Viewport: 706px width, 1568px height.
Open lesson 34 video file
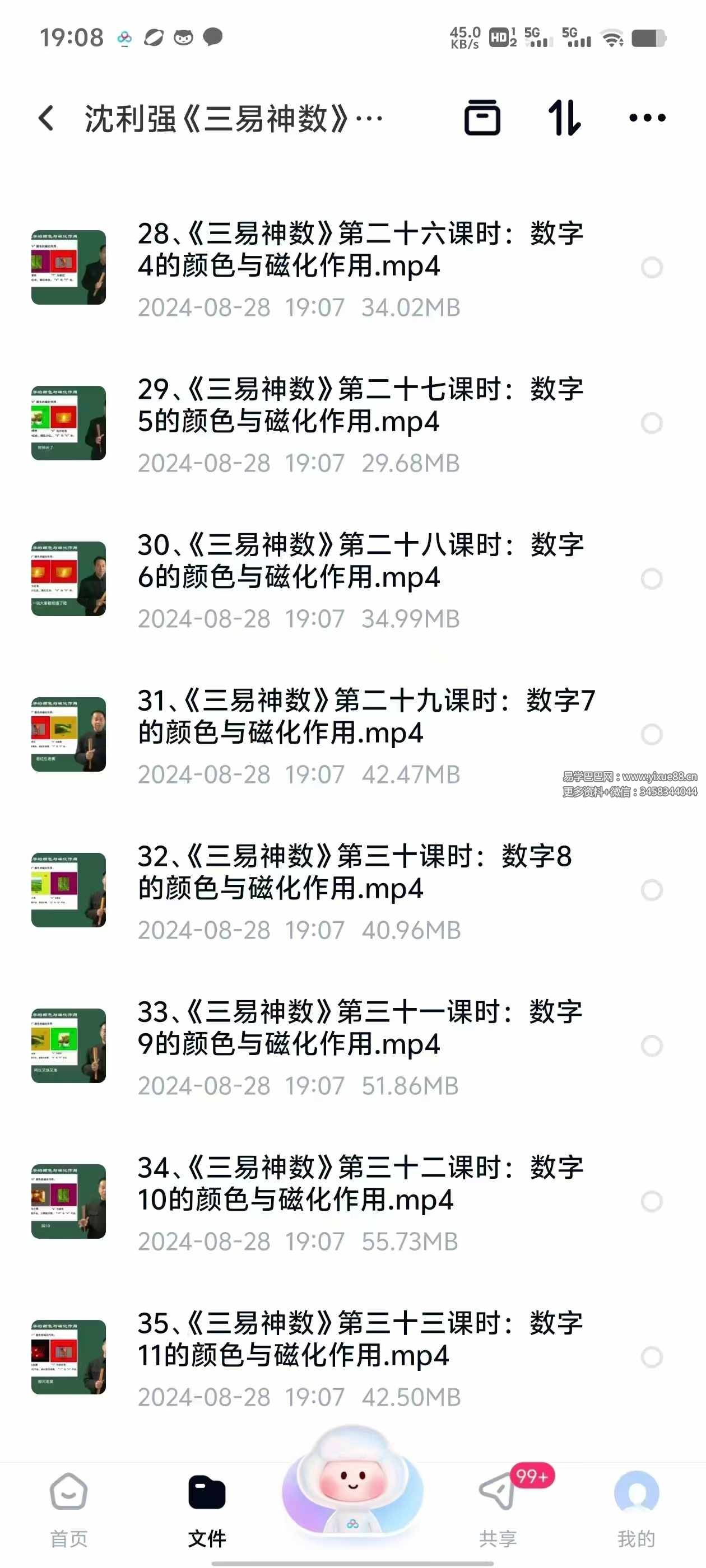[359, 1184]
